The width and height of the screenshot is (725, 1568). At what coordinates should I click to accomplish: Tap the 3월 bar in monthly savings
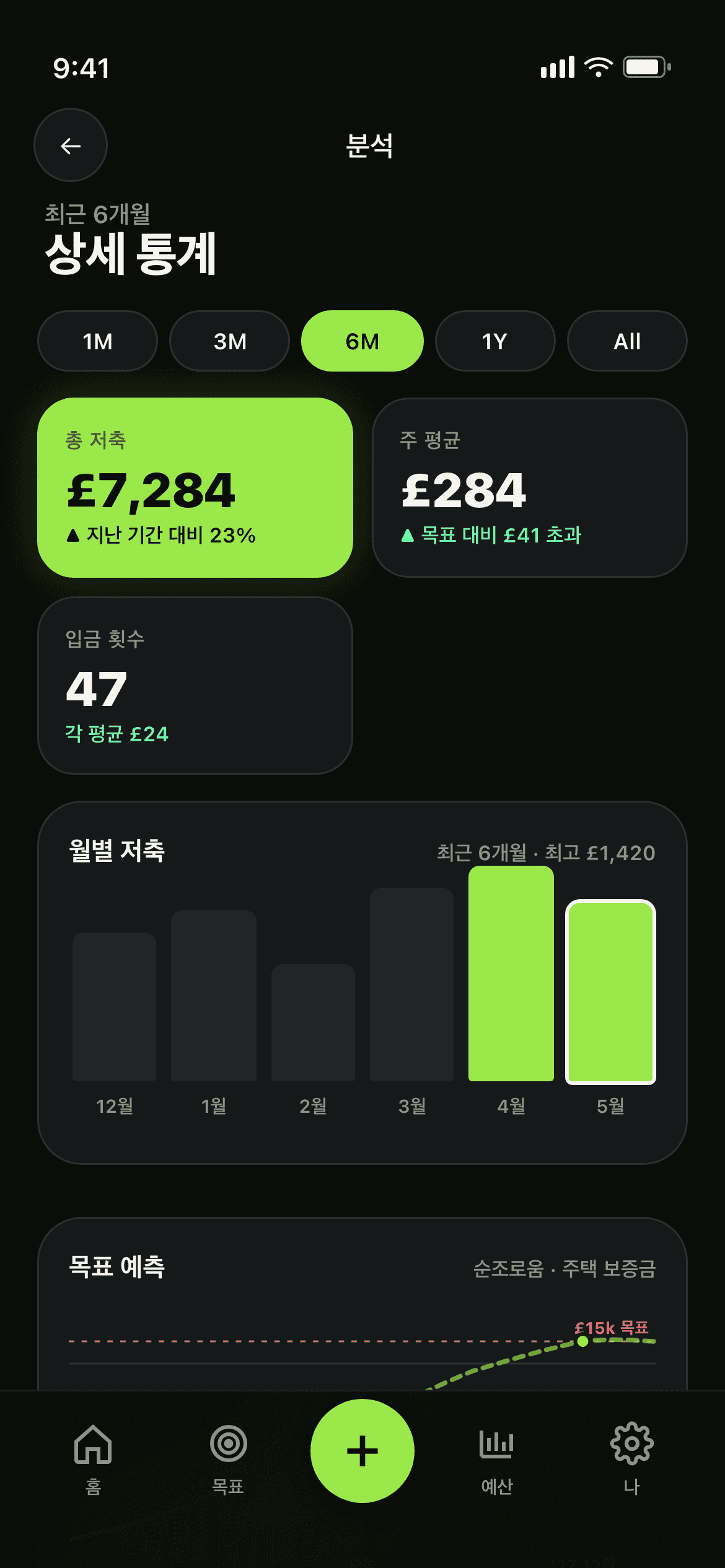tap(411, 985)
